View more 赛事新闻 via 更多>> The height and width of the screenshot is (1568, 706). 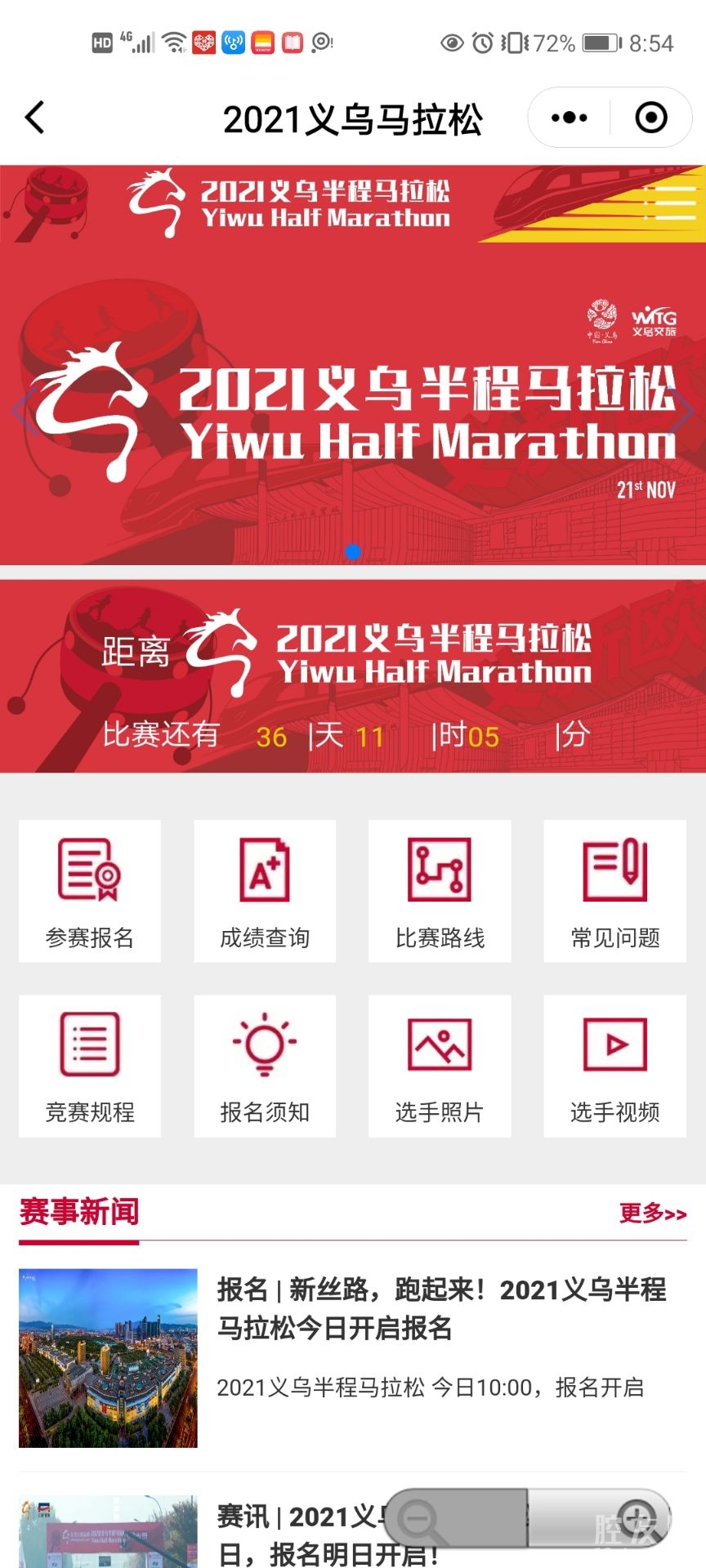[x=652, y=1213]
